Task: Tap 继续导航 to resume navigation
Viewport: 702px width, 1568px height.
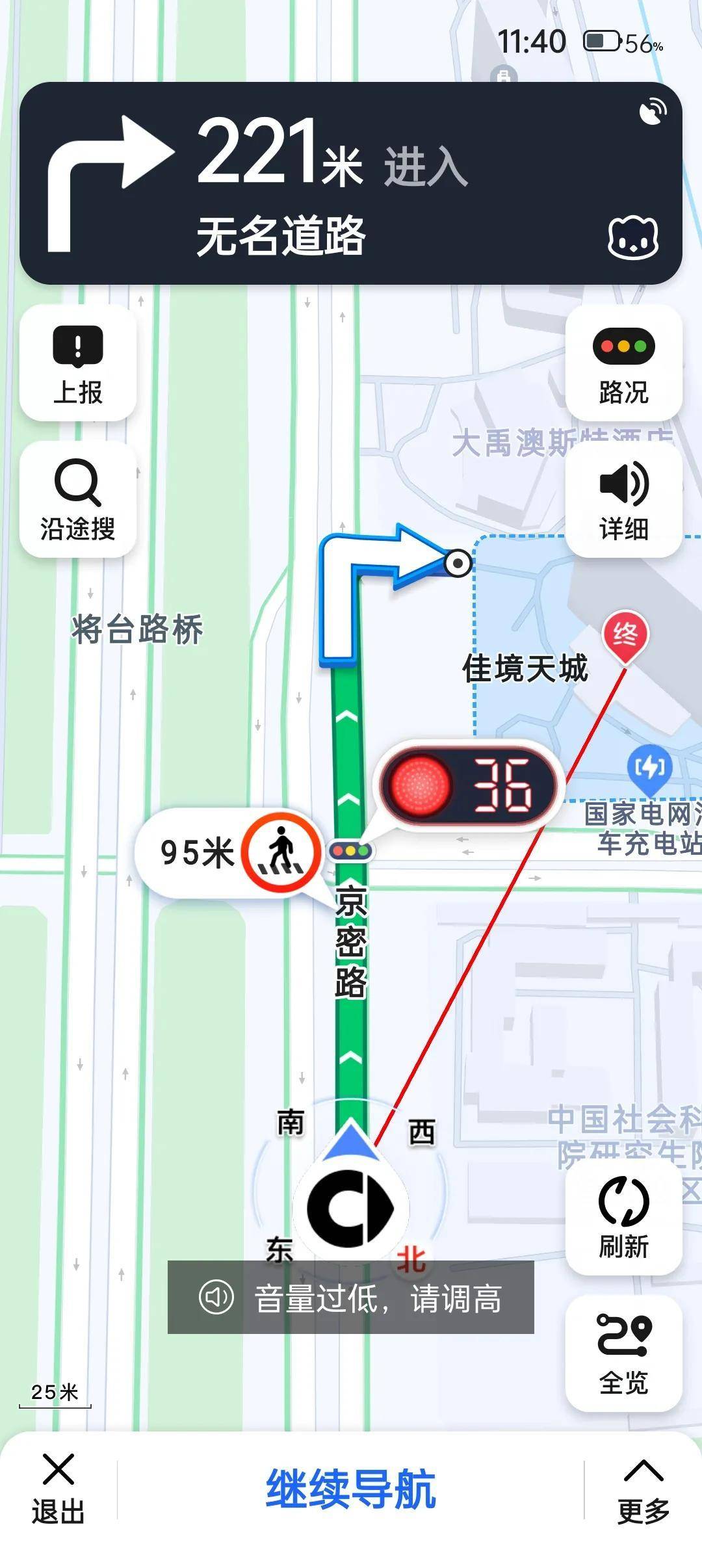Action: click(x=351, y=1489)
